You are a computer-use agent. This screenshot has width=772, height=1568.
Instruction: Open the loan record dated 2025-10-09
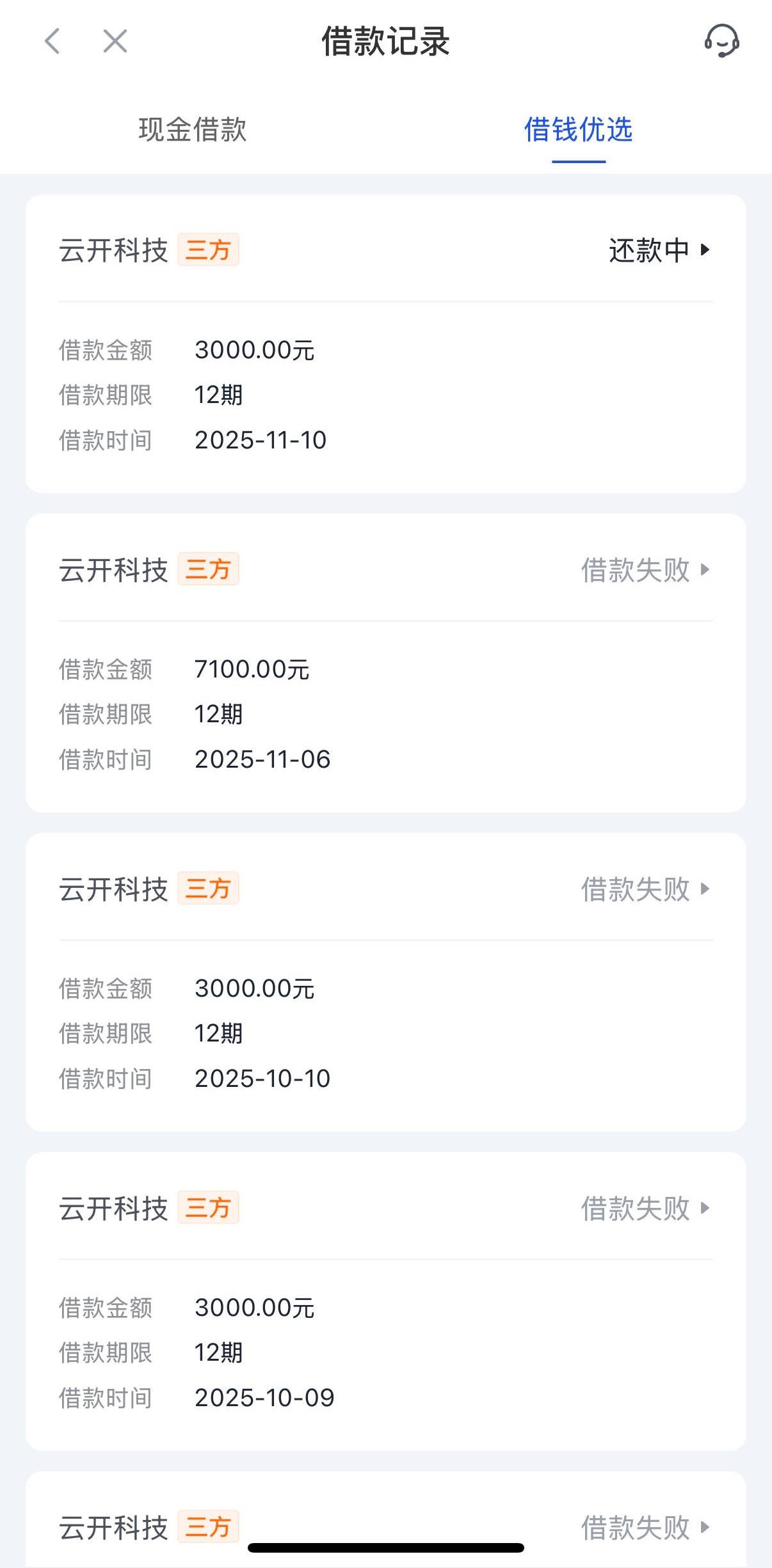click(645, 1208)
